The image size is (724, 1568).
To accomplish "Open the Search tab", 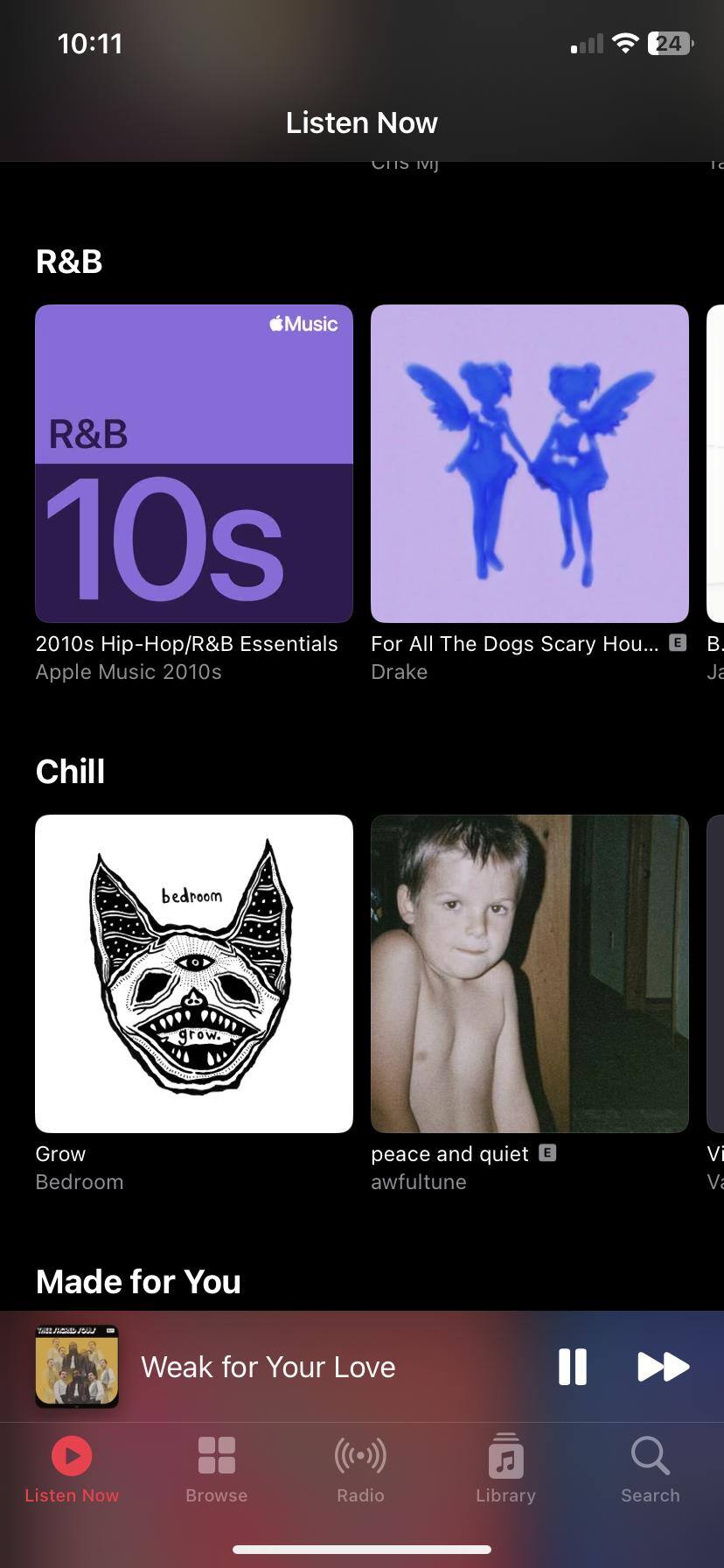I will click(650, 1468).
